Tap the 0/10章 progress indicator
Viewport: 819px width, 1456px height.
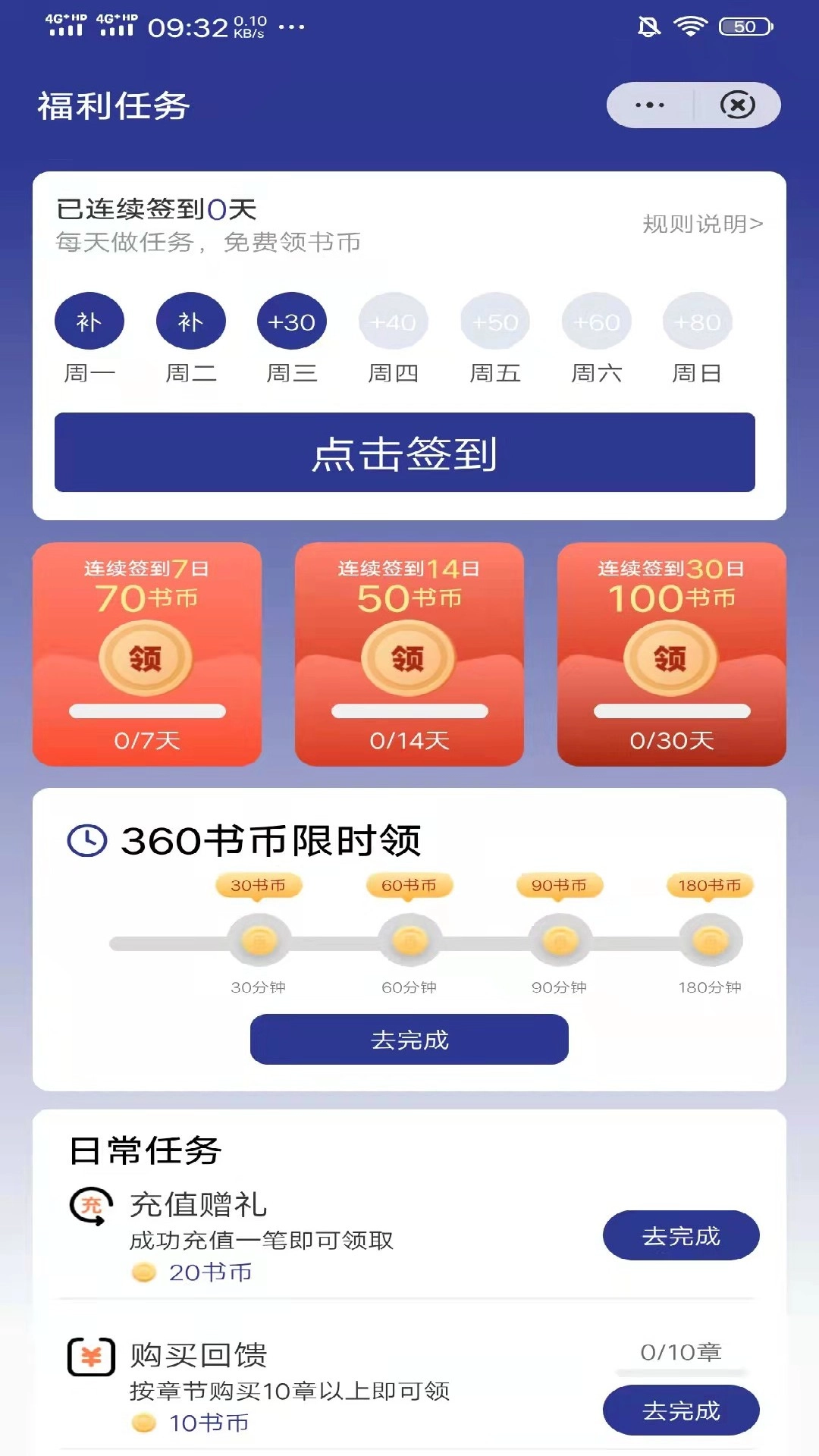click(x=681, y=1354)
